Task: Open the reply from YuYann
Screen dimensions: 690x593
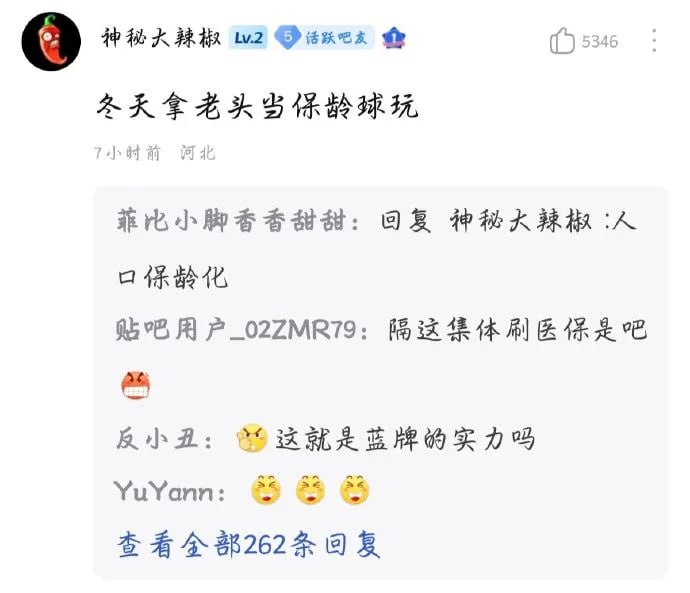Action: [x=242, y=491]
